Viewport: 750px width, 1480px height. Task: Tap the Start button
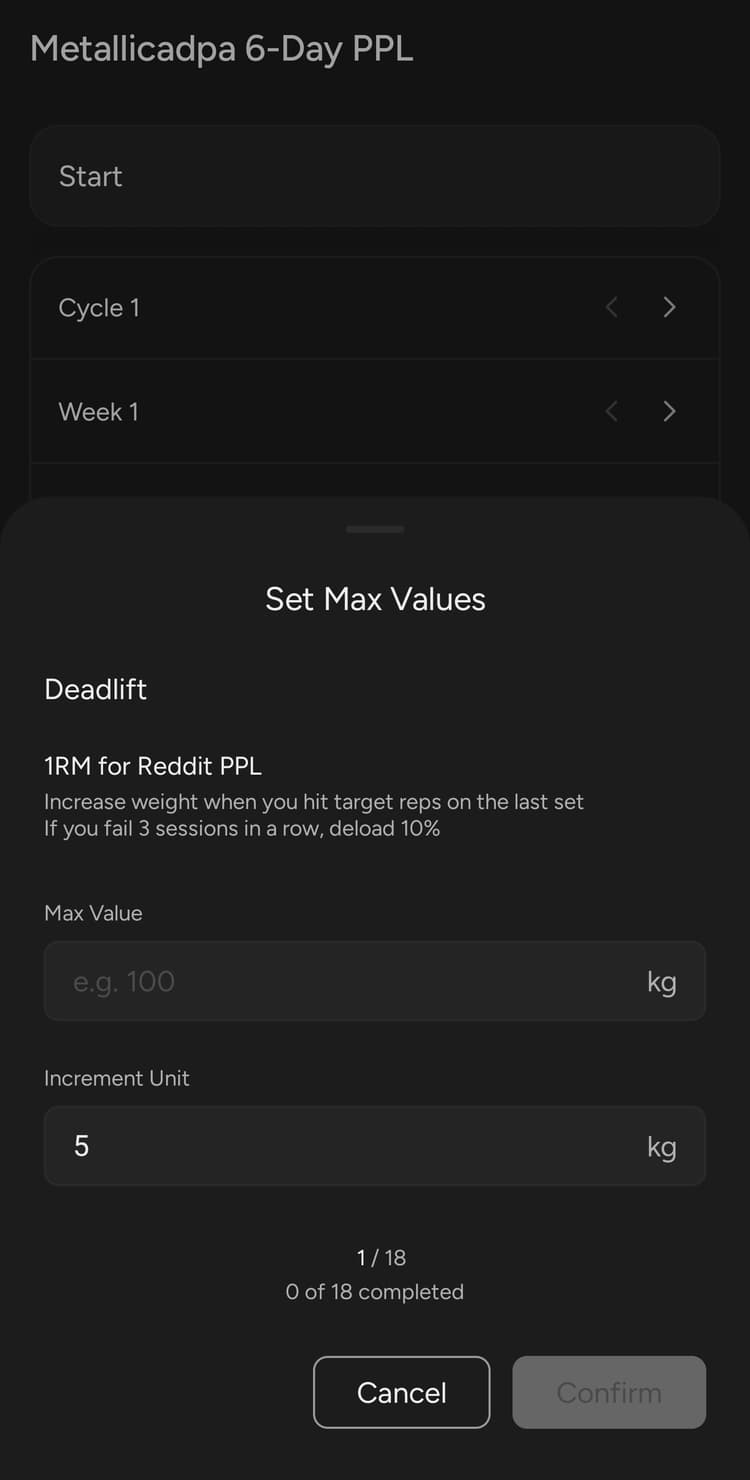[x=374, y=176]
